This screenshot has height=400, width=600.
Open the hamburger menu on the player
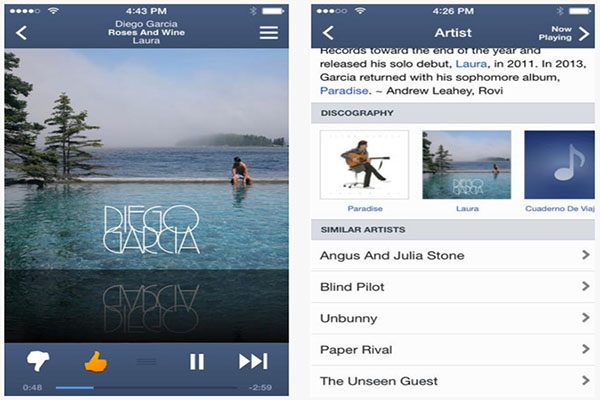pyautogui.click(x=268, y=32)
